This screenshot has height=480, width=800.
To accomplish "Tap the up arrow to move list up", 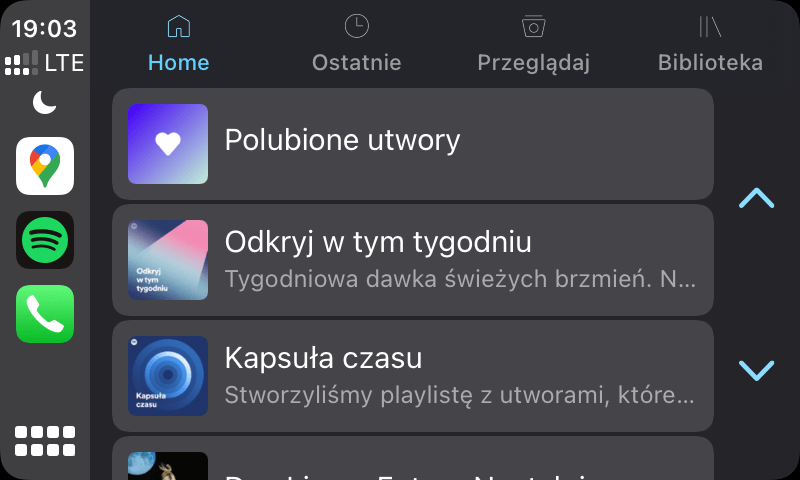I will coord(756,198).
